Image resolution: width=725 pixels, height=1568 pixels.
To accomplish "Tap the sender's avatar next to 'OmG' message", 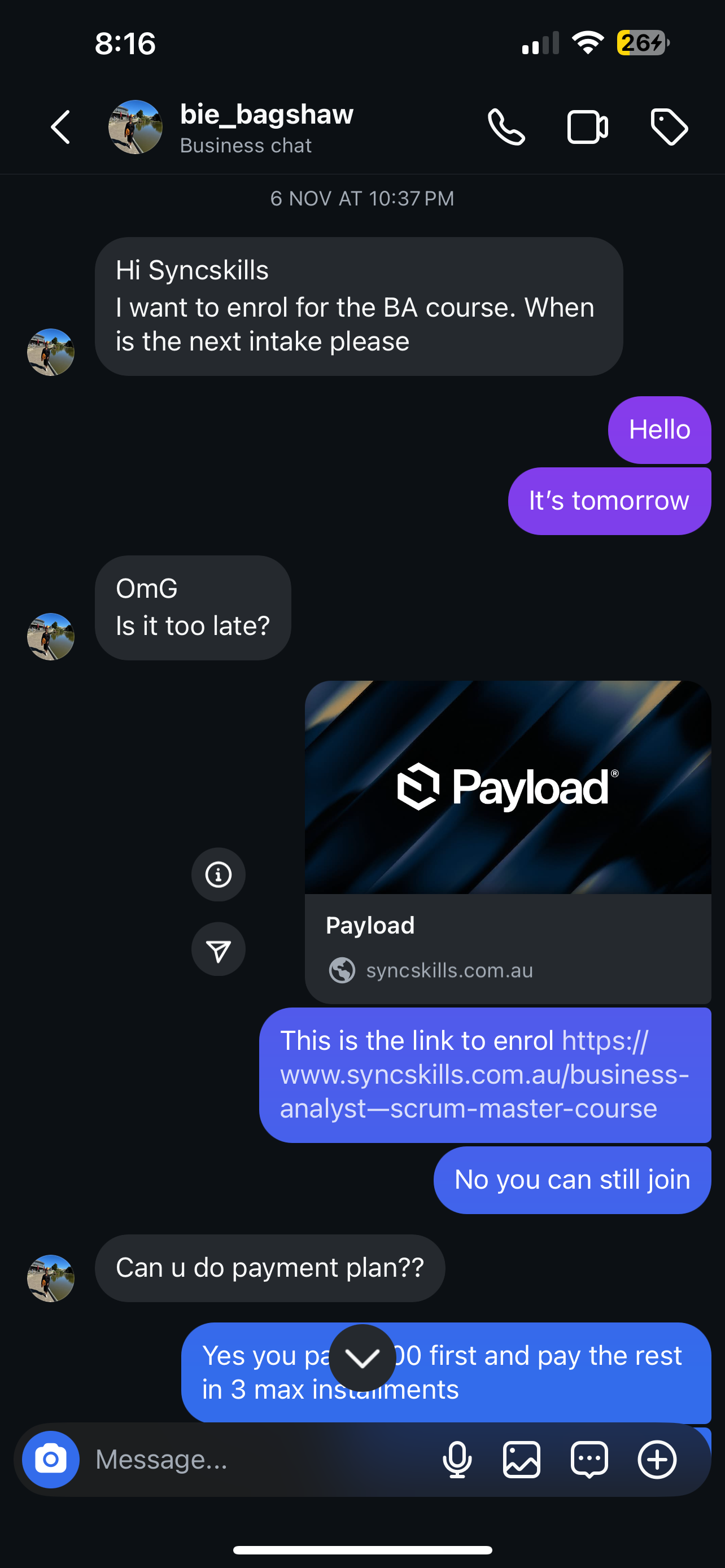I will (x=50, y=636).
